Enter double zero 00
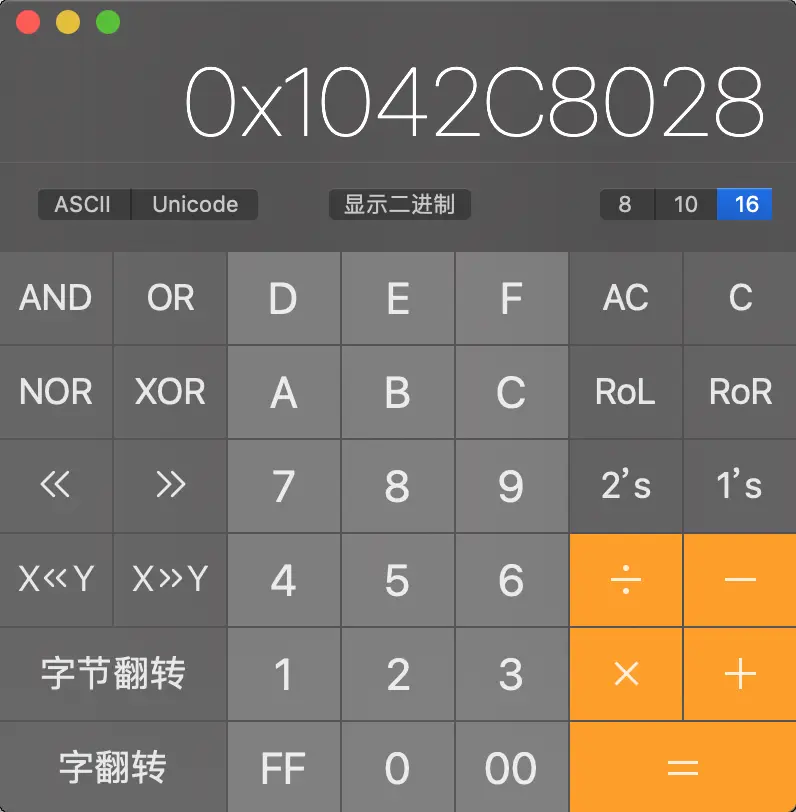 (x=511, y=768)
